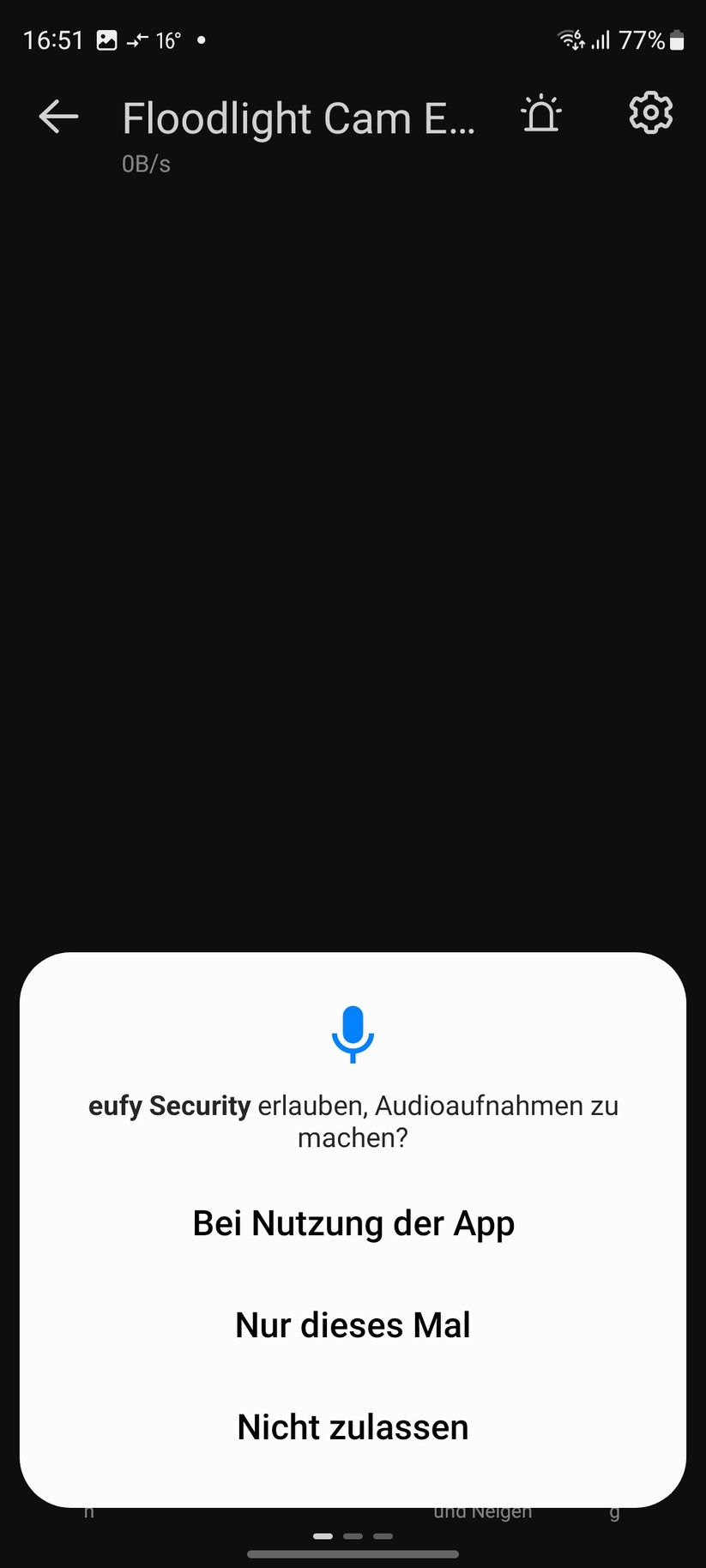
Task: Tap the 0B/s data rate label
Action: tap(146, 163)
